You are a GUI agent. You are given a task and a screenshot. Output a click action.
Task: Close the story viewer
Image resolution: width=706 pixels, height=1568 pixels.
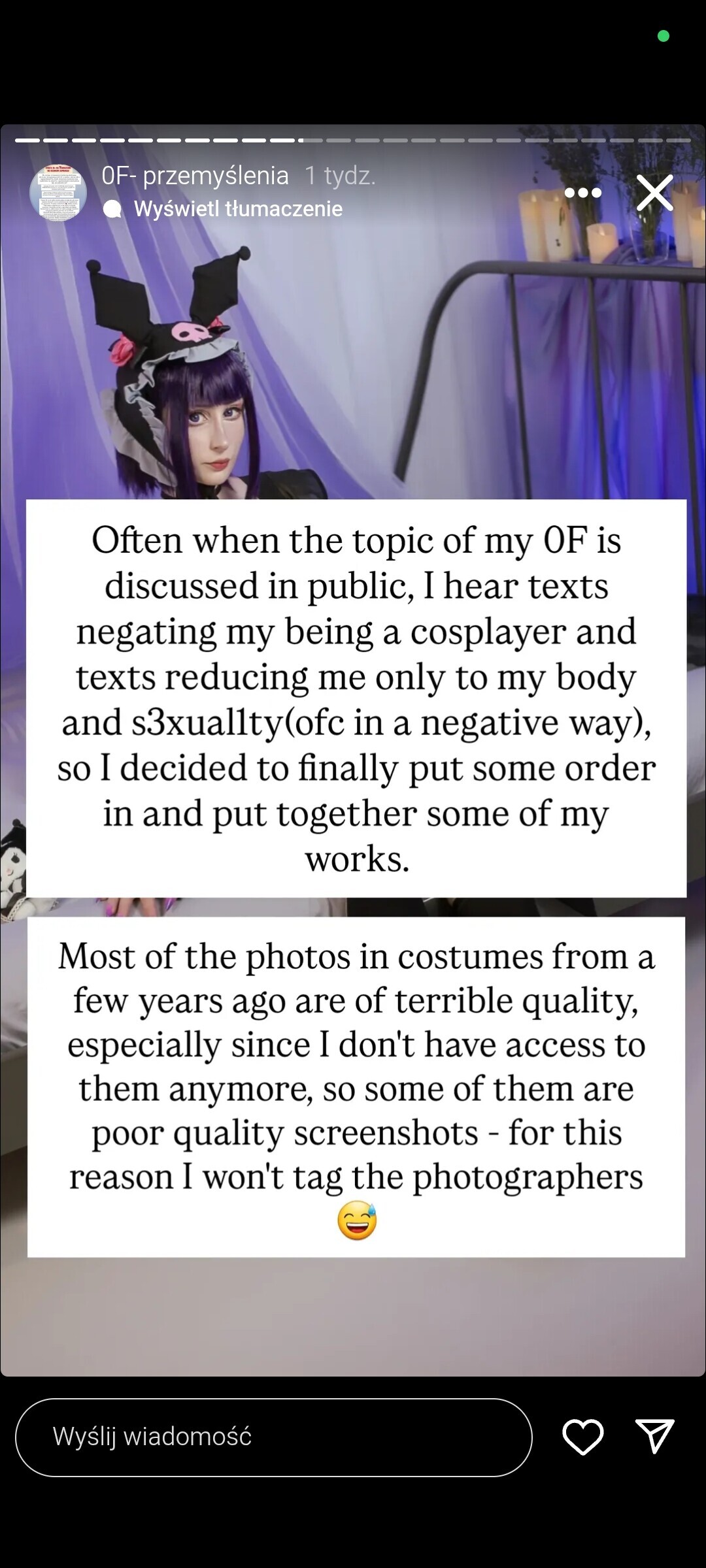pyautogui.click(x=655, y=193)
